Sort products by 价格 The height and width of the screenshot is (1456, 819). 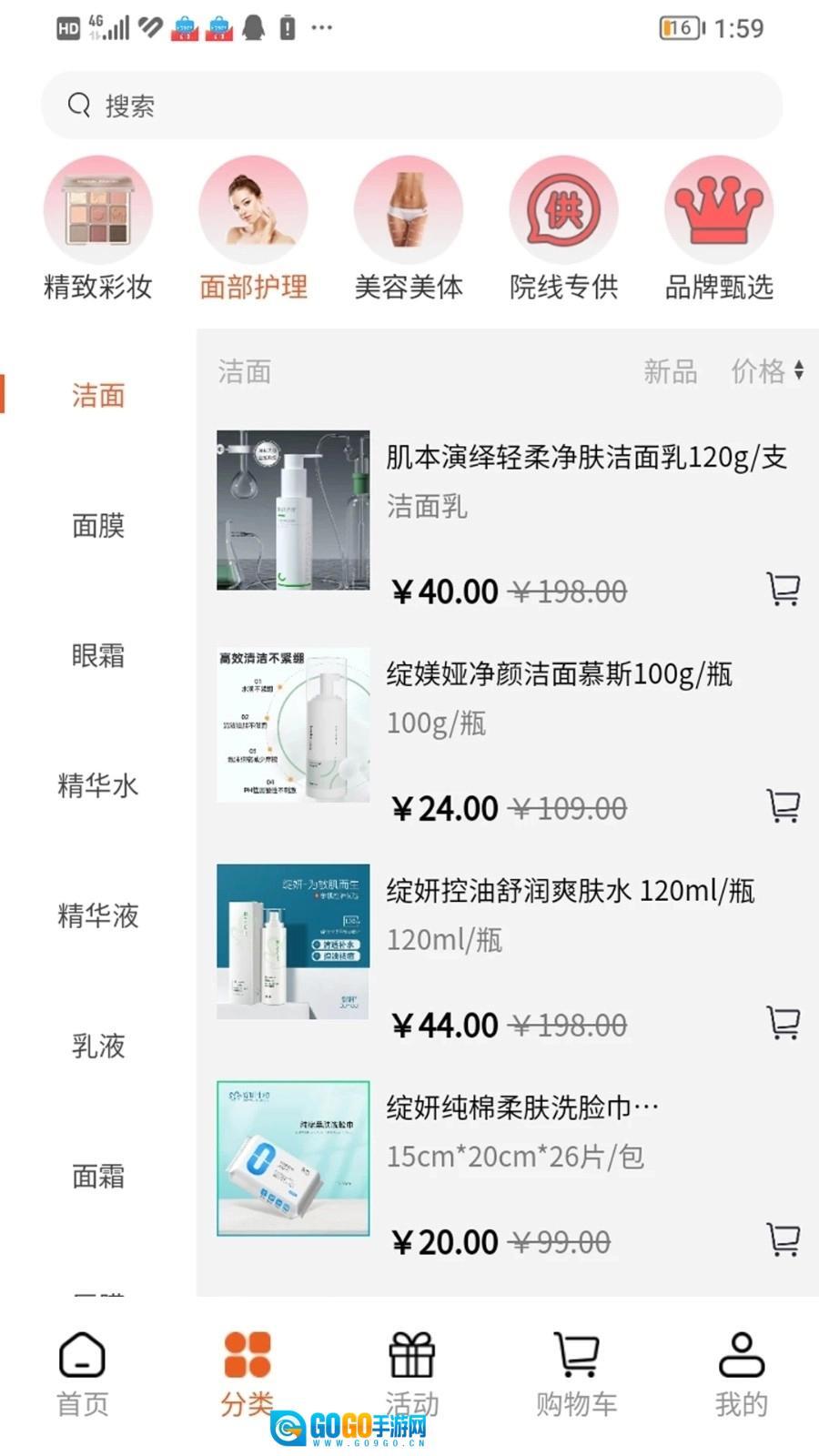(x=766, y=371)
